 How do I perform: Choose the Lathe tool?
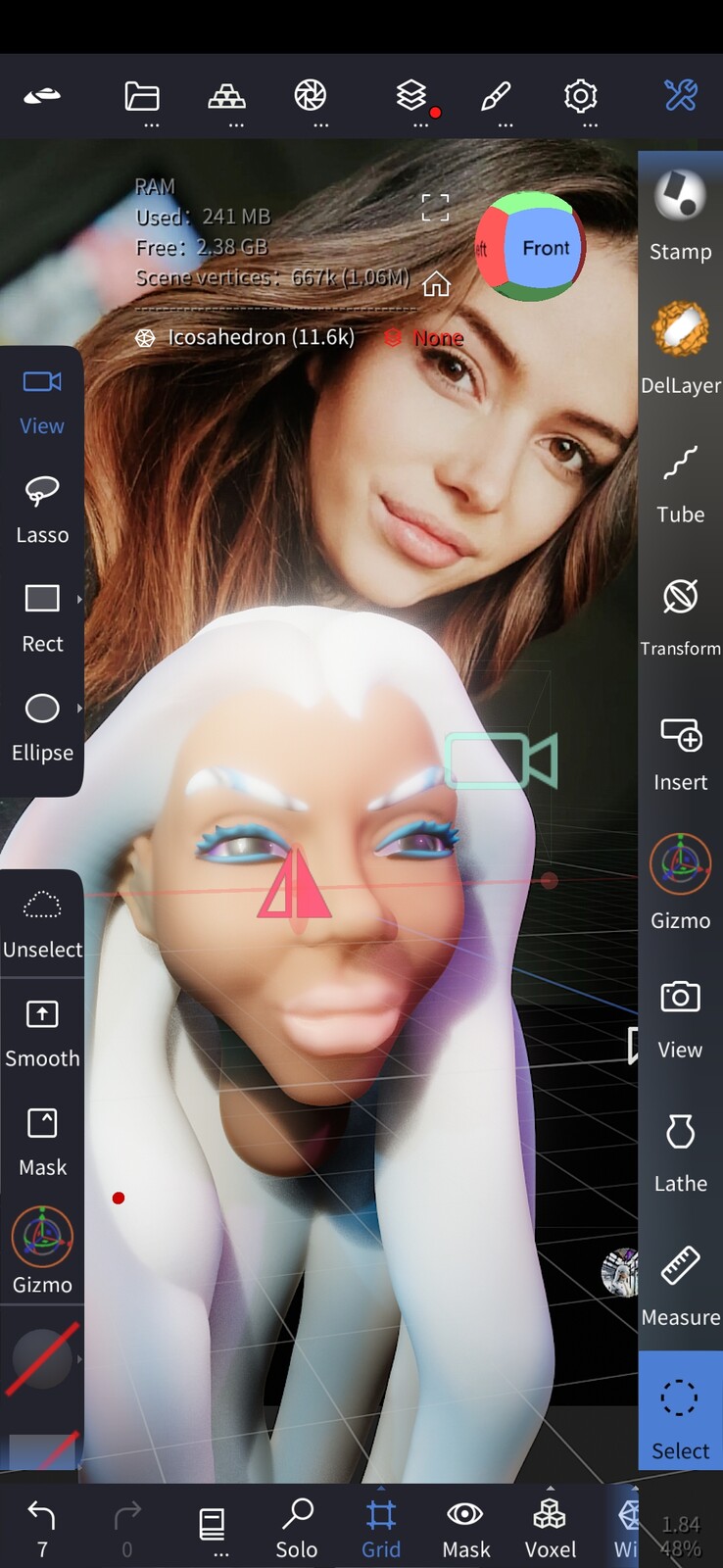[x=680, y=1151]
